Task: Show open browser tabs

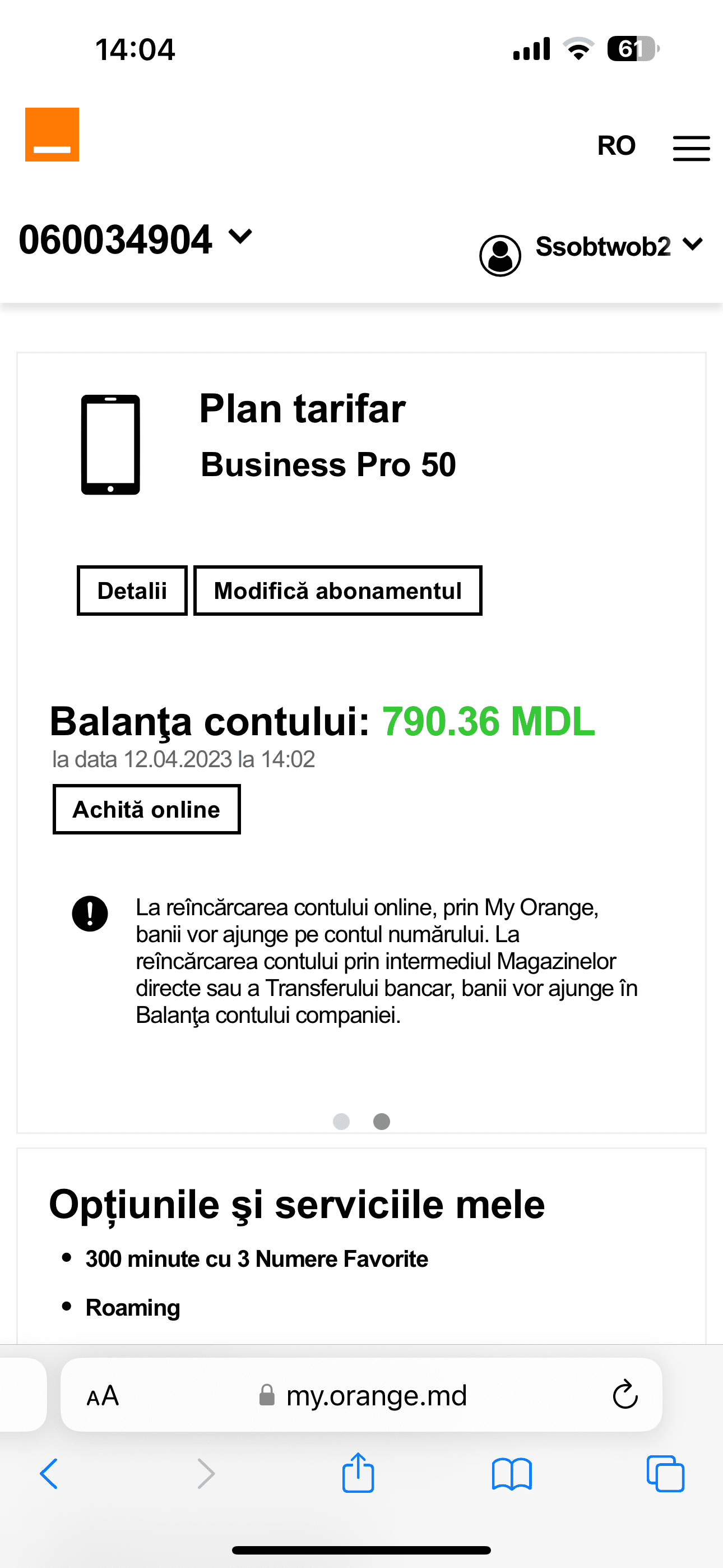Action: pyautogui.click(x=665, y=1474)
